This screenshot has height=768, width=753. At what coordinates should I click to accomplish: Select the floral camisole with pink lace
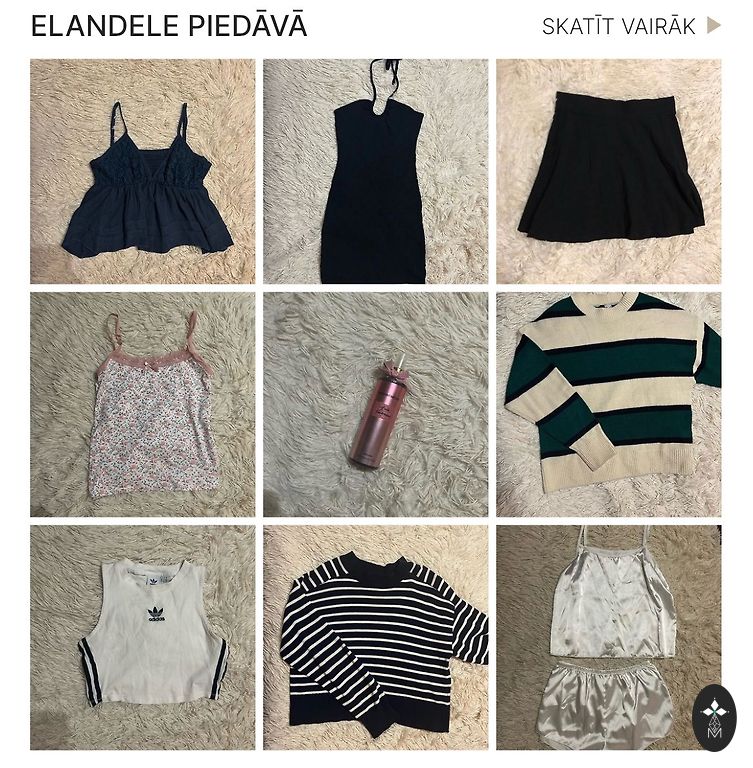click(x=142, y=404)
